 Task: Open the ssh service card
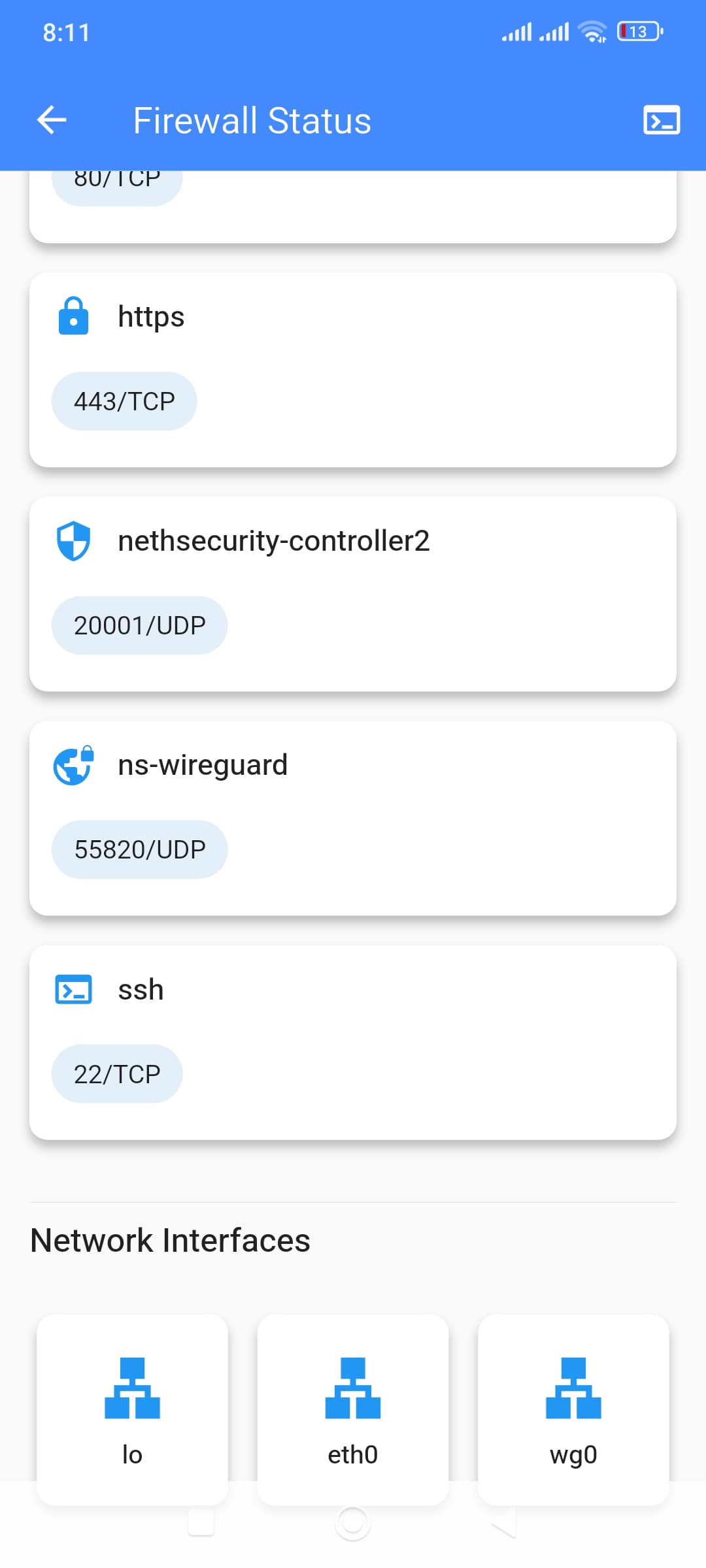click(x=353, y=1043)
